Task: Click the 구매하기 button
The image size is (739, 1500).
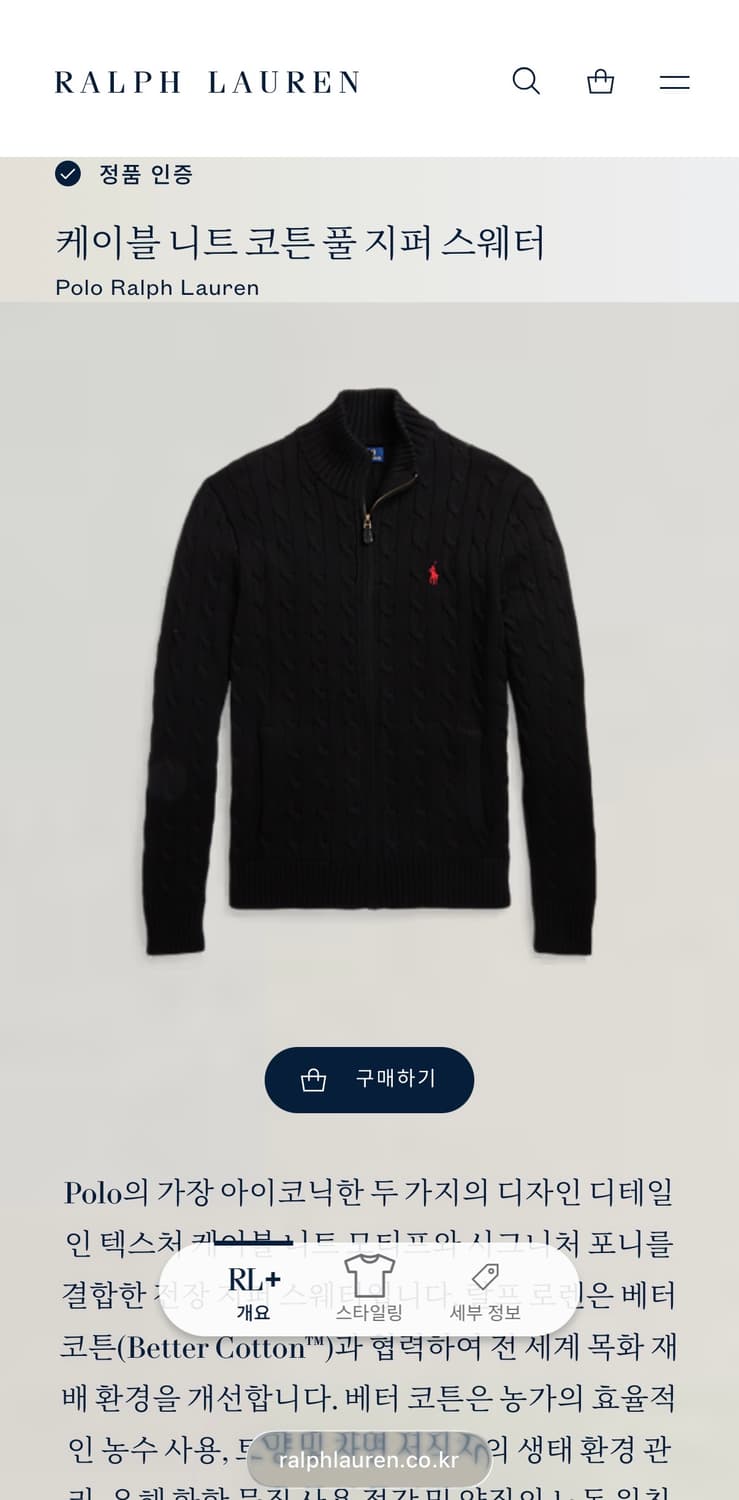Action: (369, 1080)
